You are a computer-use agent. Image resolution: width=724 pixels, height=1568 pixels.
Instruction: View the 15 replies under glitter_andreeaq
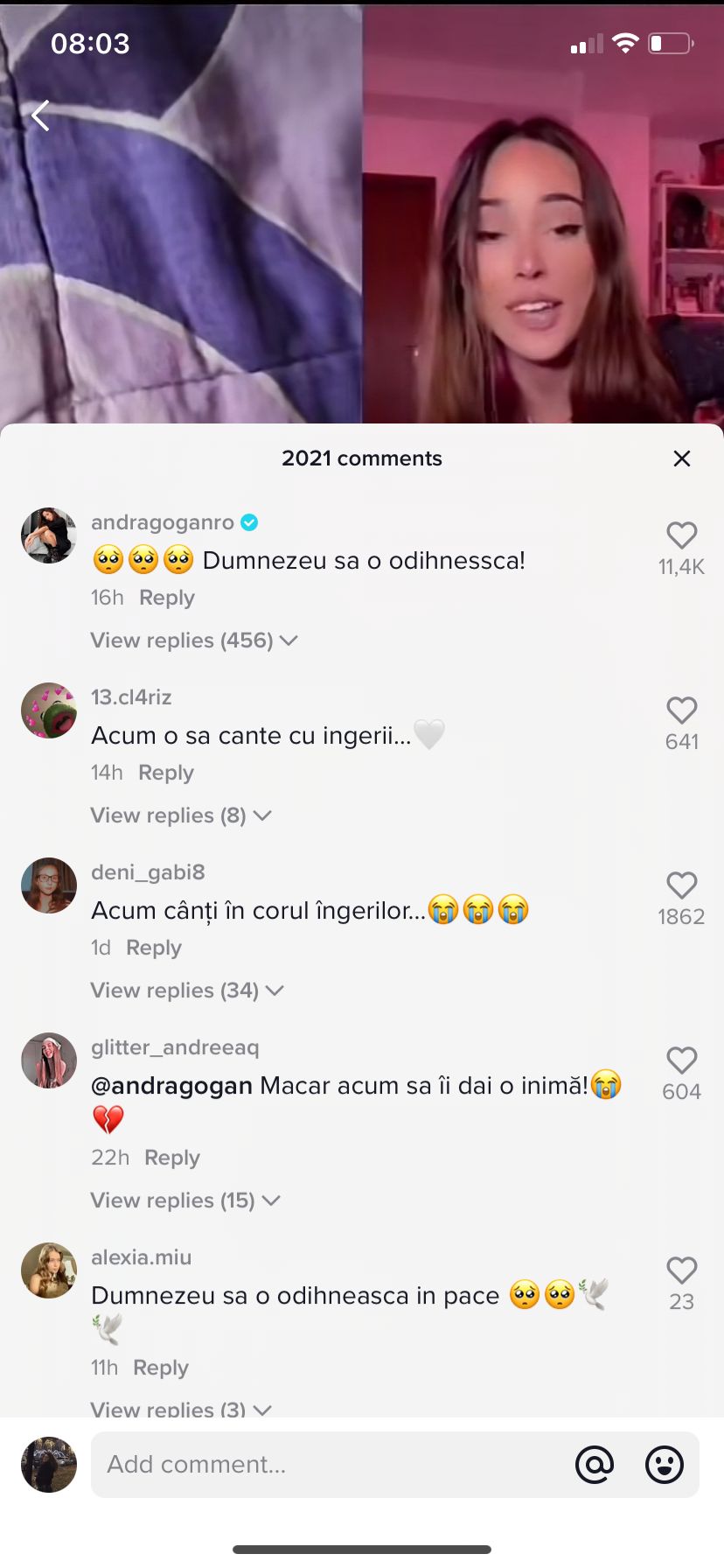click(x=184, y=1200)
